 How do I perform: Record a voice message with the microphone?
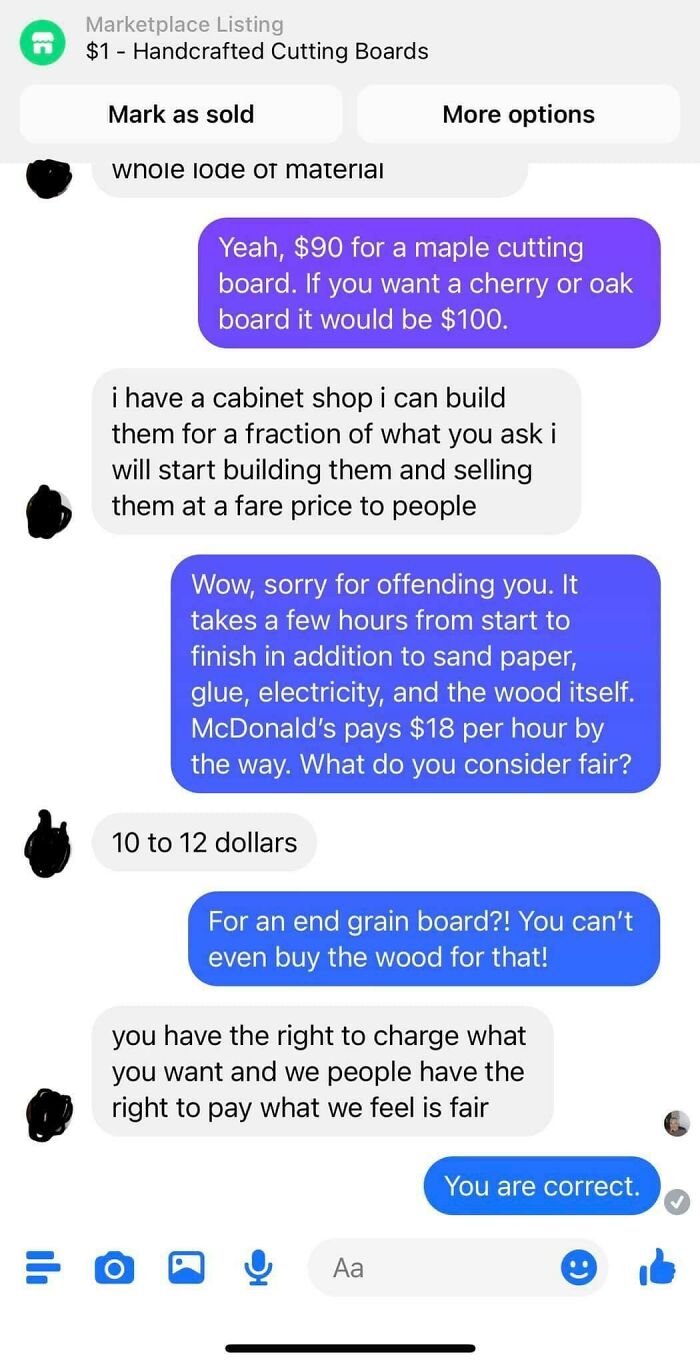(x=258, y=1268)
